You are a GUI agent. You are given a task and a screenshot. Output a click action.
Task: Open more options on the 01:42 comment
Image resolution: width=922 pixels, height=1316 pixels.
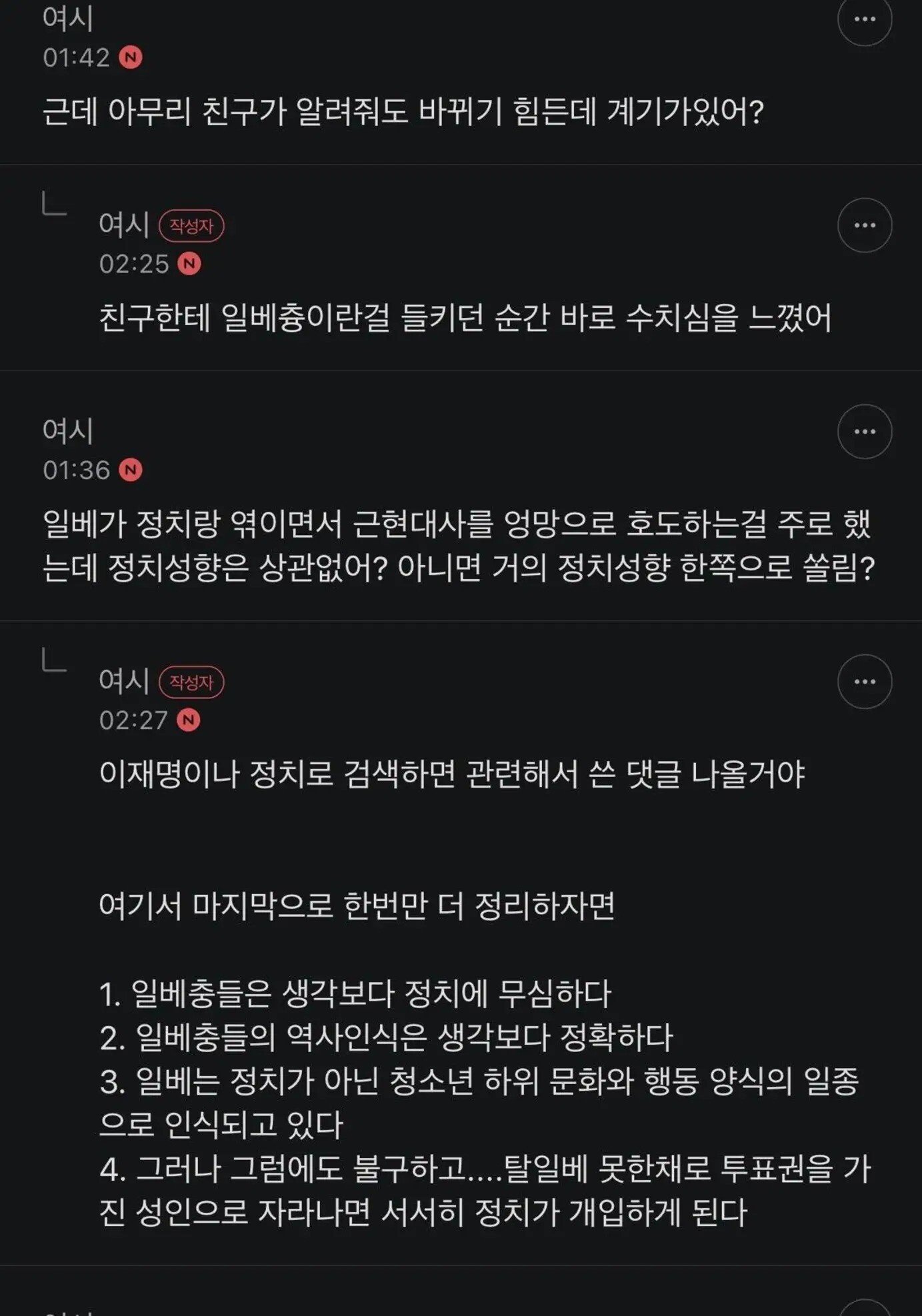865,19
